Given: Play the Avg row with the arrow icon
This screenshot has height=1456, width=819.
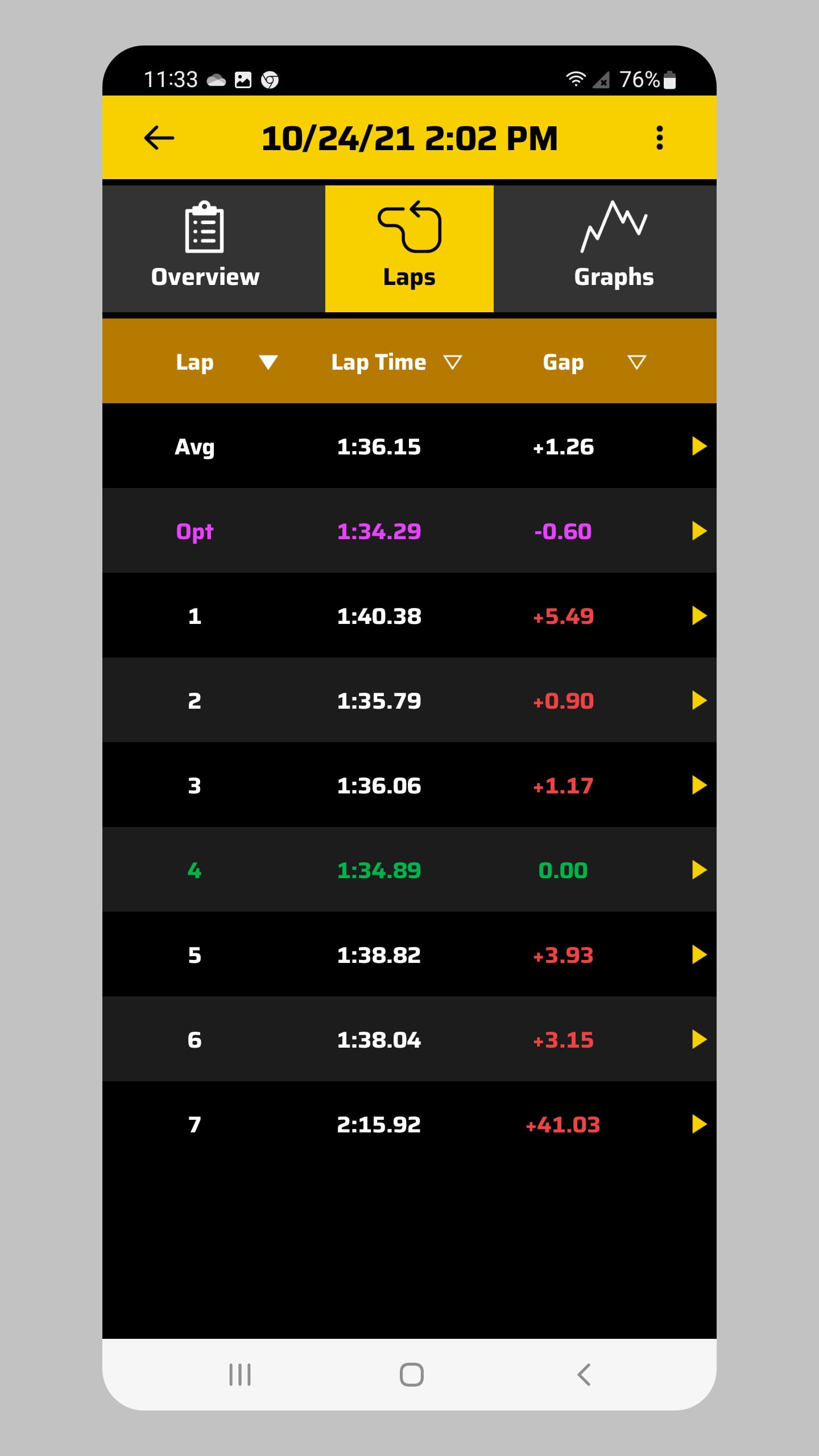Looking at the screenshot, I should pos(698,446).
